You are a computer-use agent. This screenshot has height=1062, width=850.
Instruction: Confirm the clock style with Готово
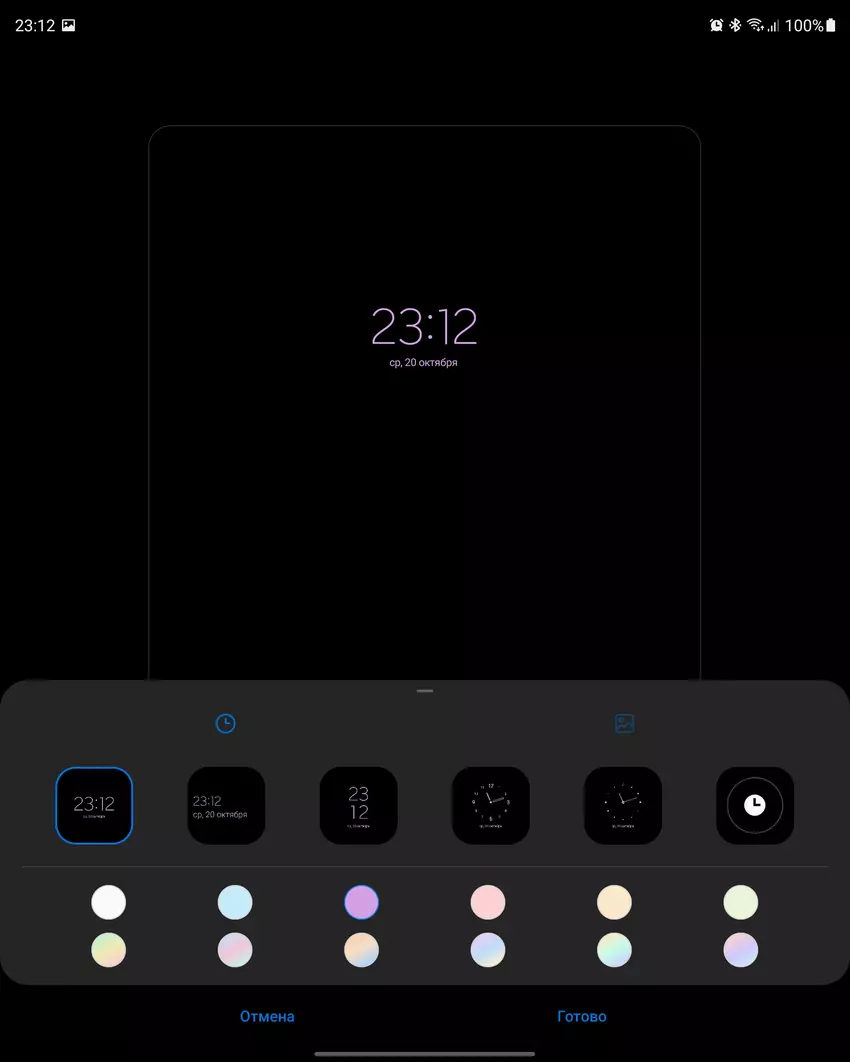[581, 1016]
